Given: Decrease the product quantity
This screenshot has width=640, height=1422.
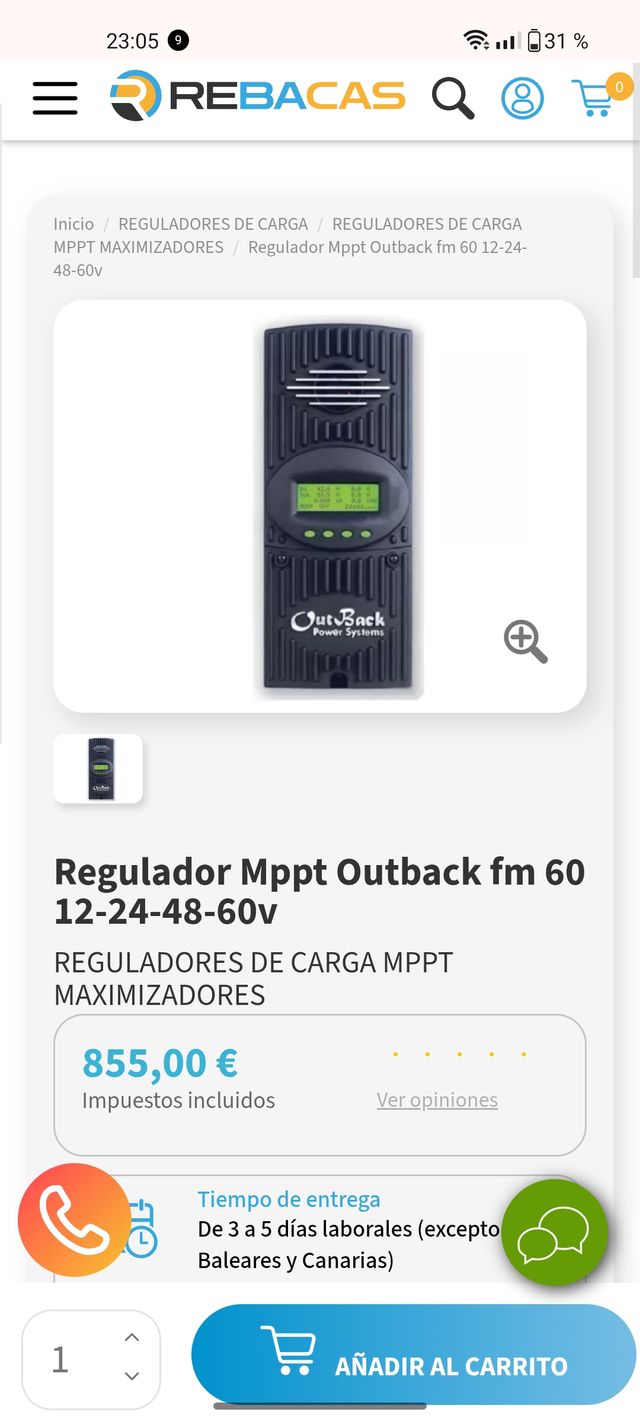Looking at the screenshot, I should point(132,1376).
